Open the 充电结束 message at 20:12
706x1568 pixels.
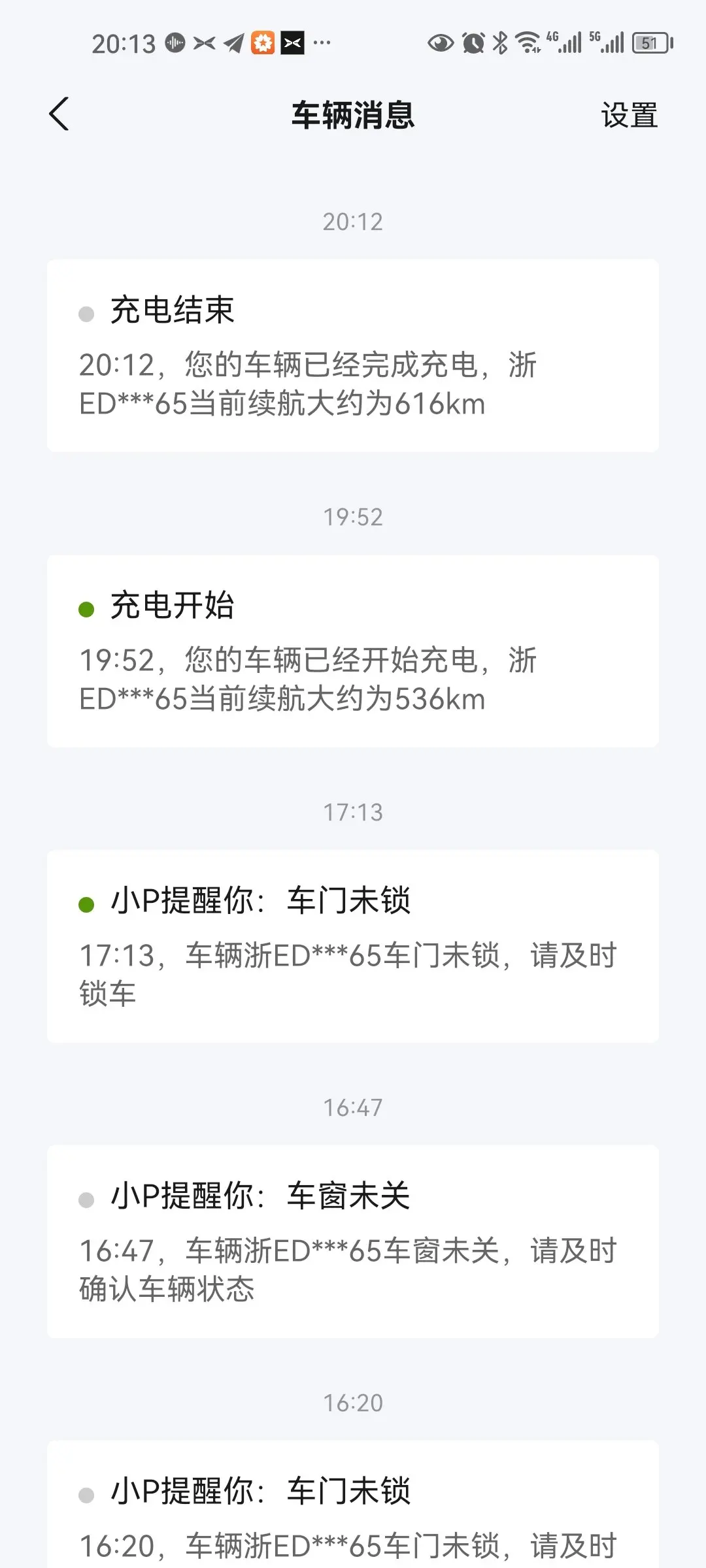(x=353, y=355)
